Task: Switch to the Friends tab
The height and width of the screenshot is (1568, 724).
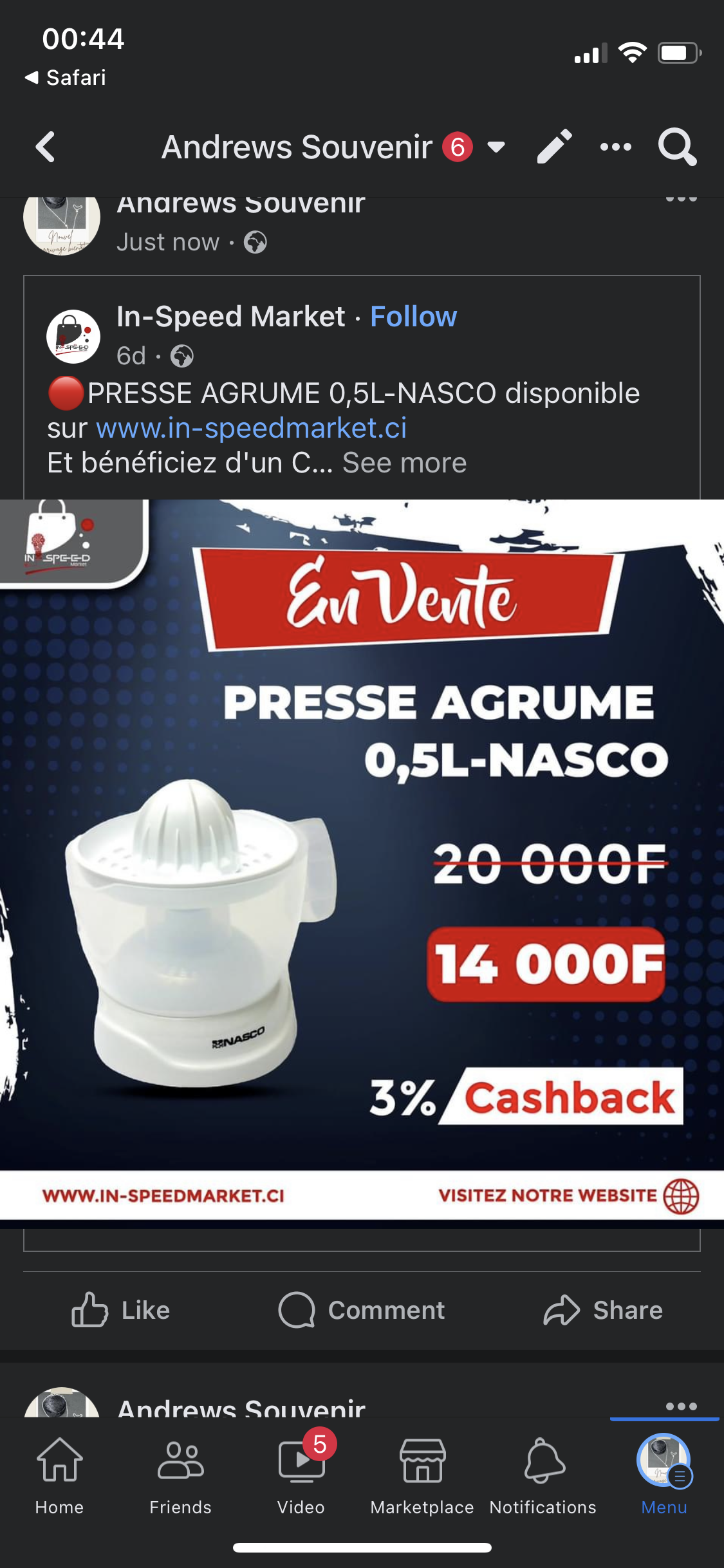Action: tap(180, 1473)
